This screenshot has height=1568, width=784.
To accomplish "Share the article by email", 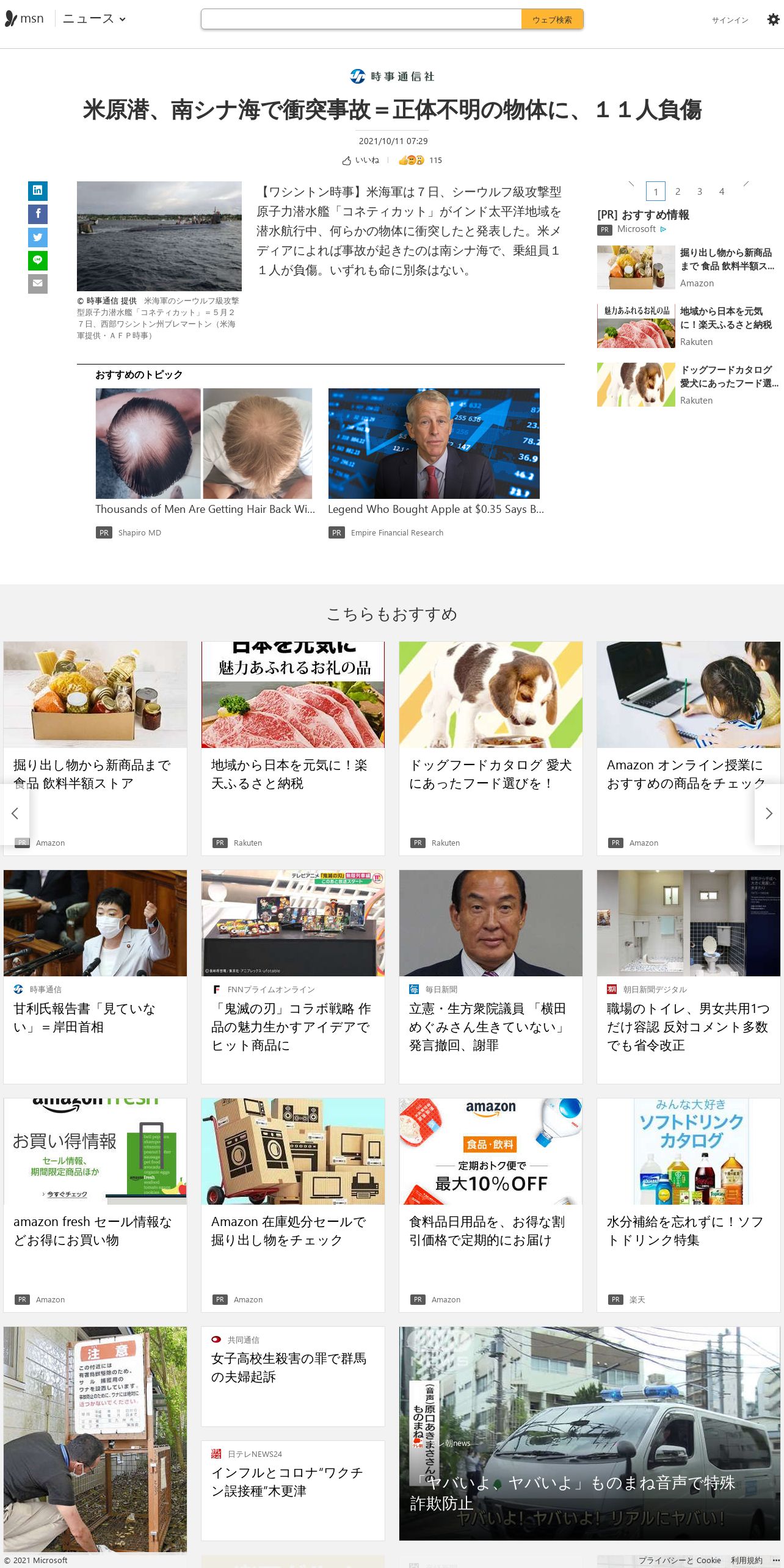I will pos(38,283).
